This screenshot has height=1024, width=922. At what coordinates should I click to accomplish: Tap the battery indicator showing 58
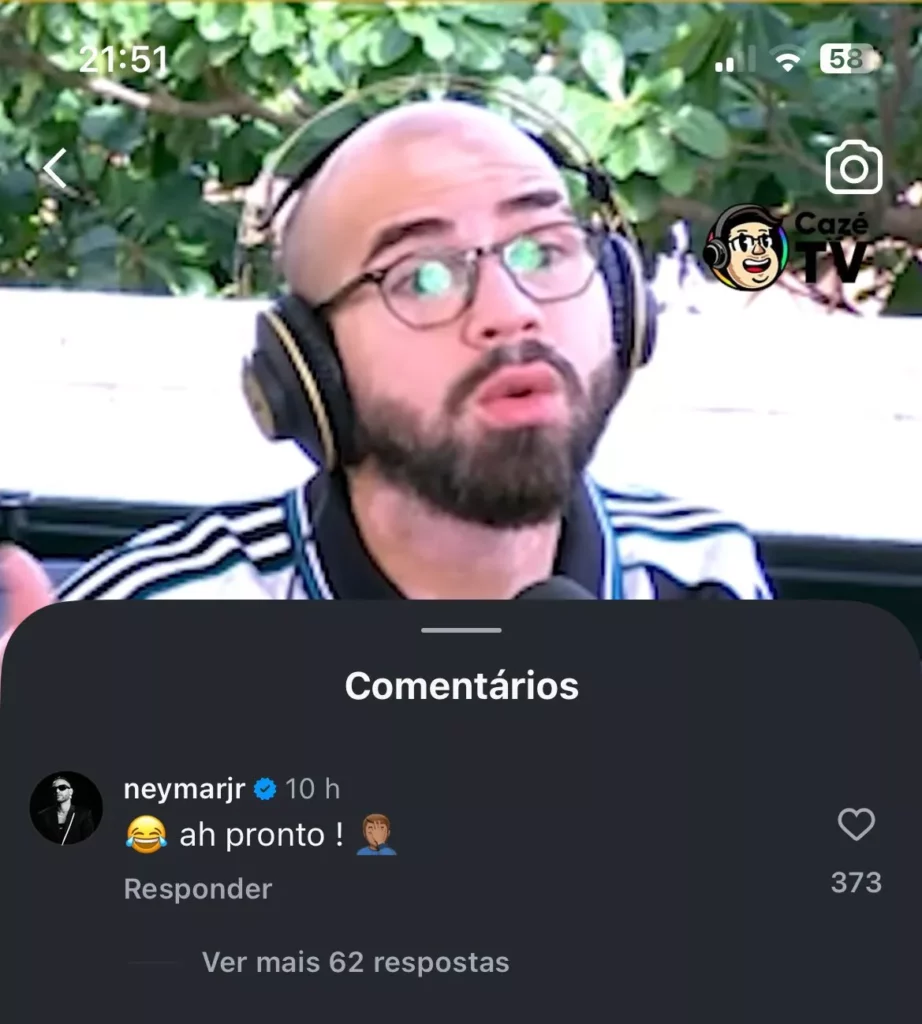coord(845,60)
